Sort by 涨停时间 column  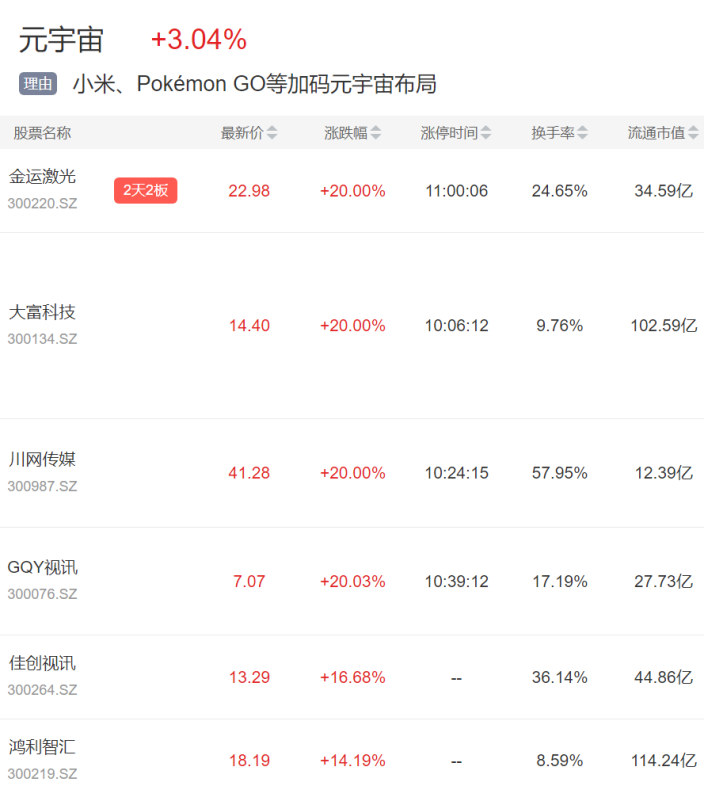[456, 133]
